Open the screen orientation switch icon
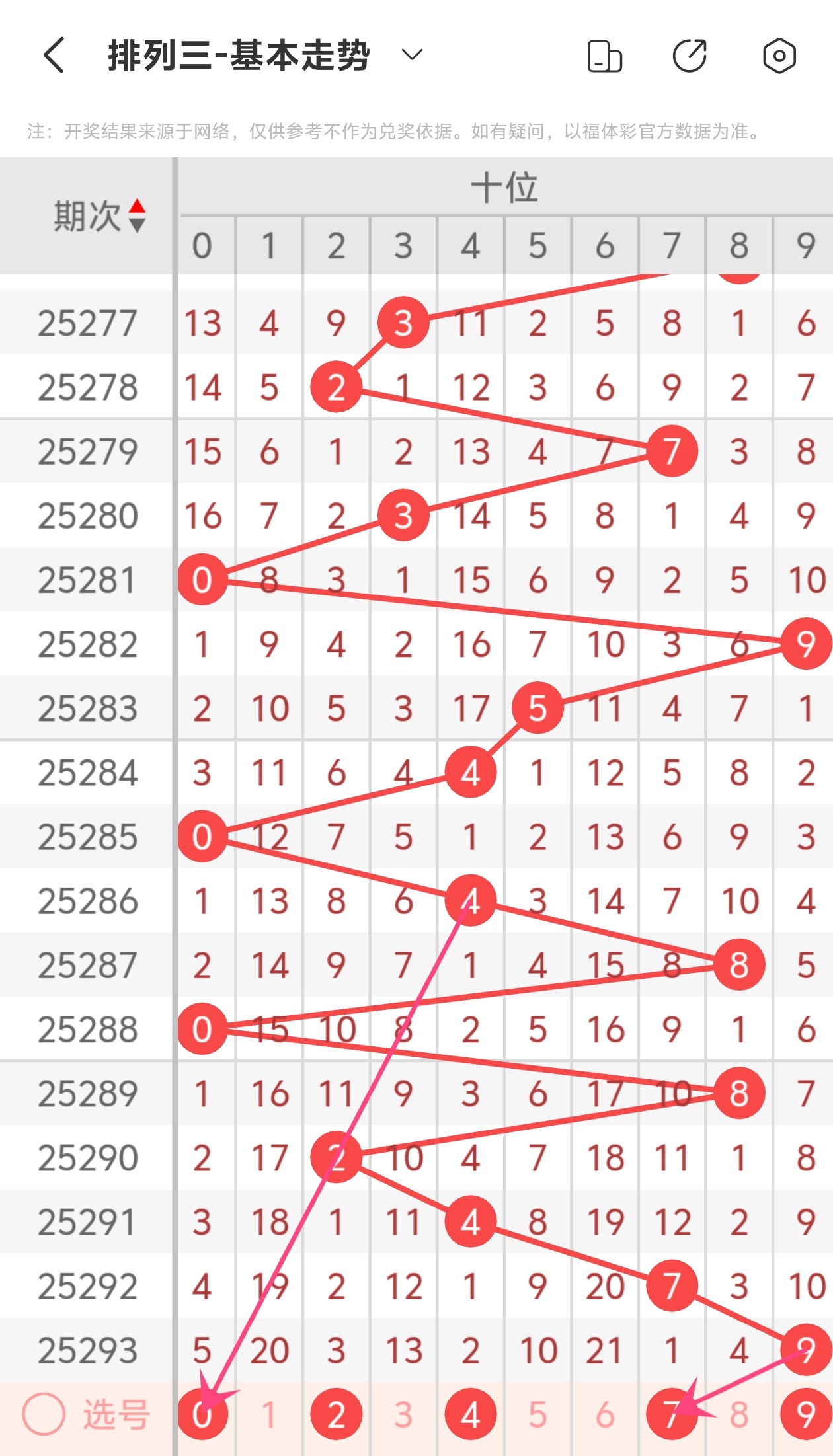This screenshot has height=1456, width=833. point(604,56)
